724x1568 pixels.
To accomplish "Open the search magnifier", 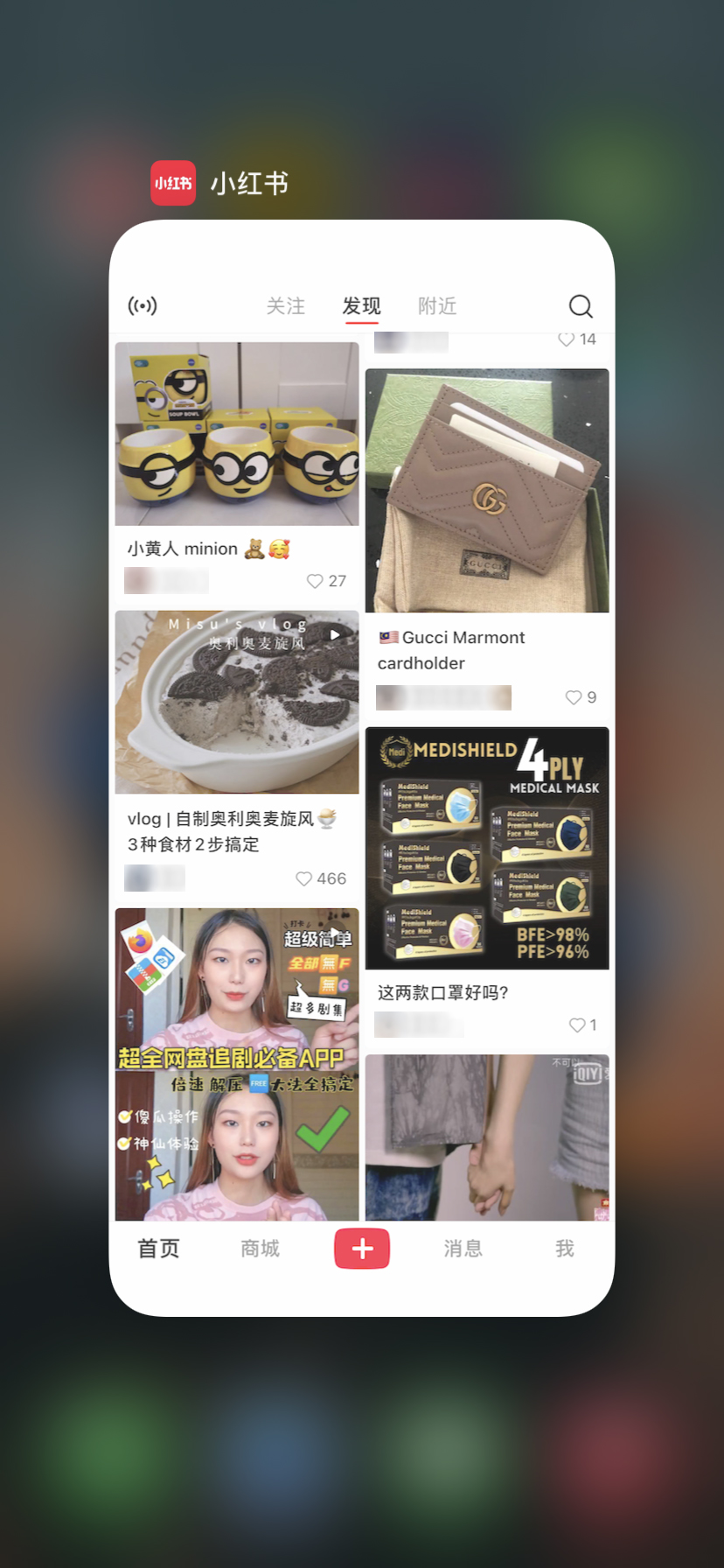I will pyautogui.click(x=581, y=305).
